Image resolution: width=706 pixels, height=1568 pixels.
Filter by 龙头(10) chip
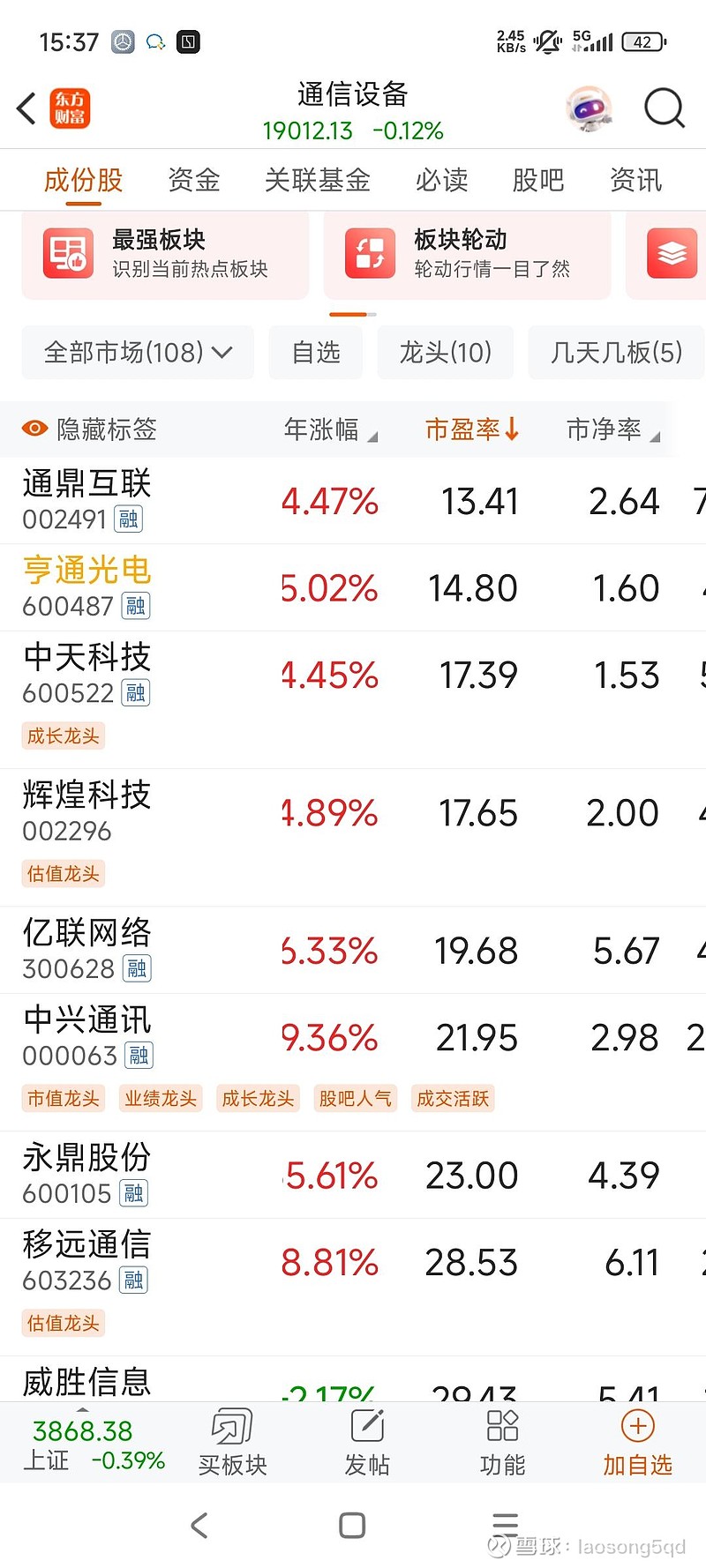coord(446,353)
